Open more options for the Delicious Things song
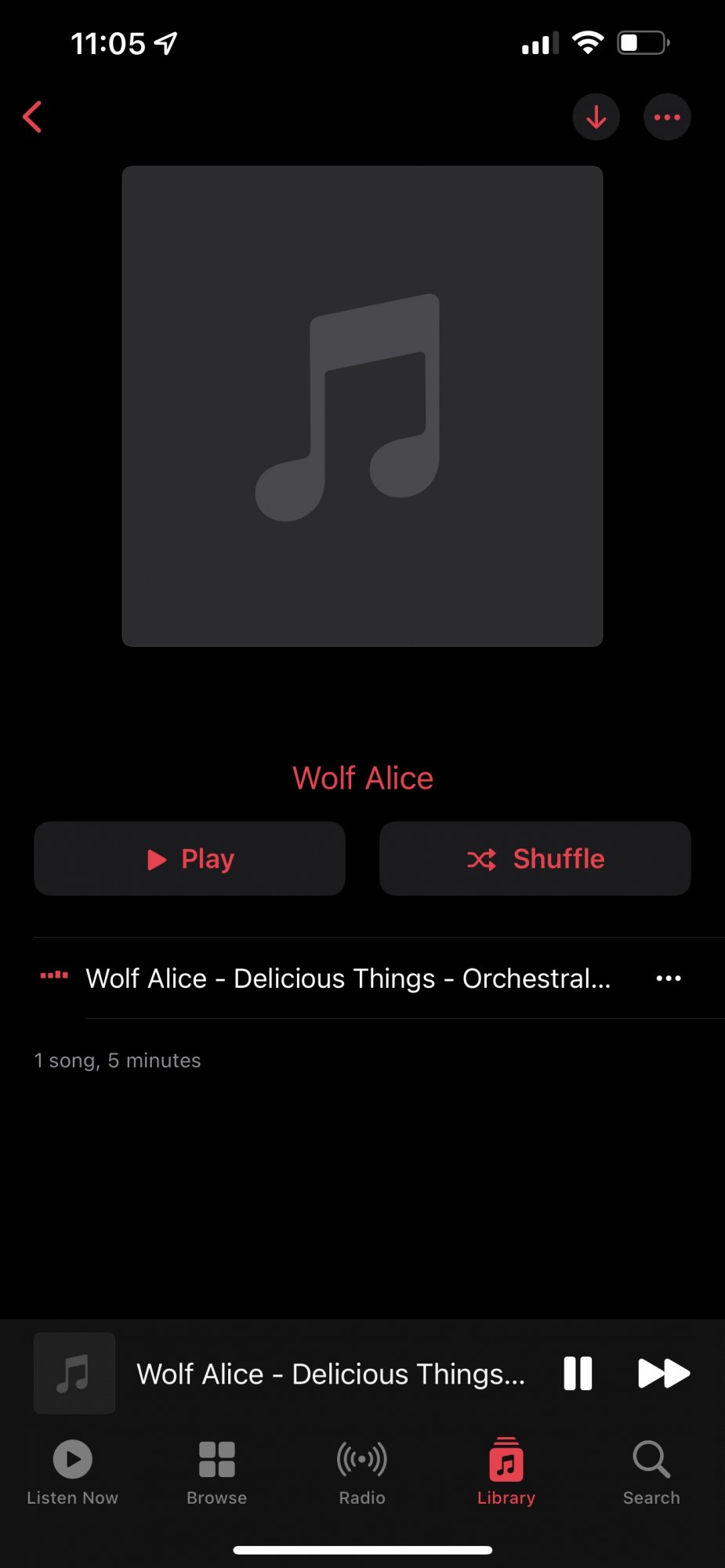 pyautogui.click(x=669, y=978)
